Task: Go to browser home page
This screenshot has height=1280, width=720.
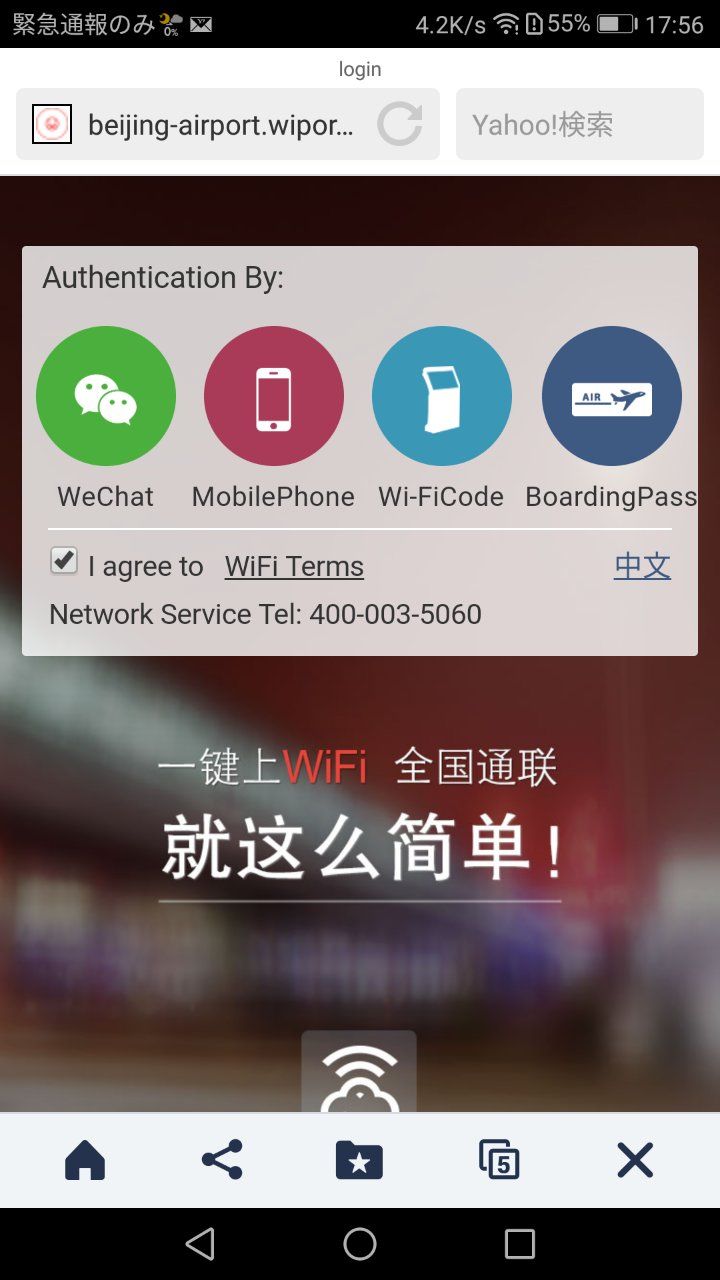Action: (x=85, y=1161)
